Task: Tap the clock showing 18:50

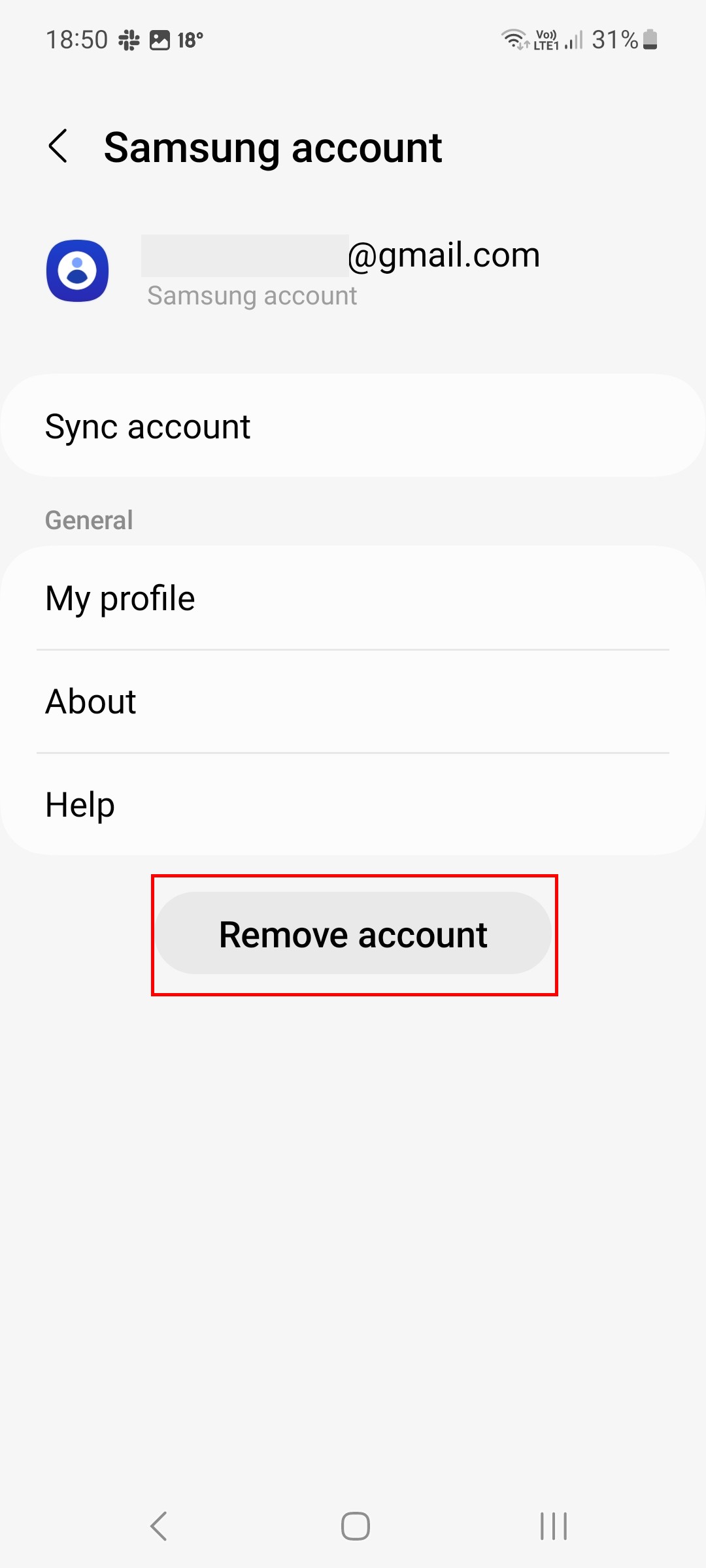Action: point(78,39)
